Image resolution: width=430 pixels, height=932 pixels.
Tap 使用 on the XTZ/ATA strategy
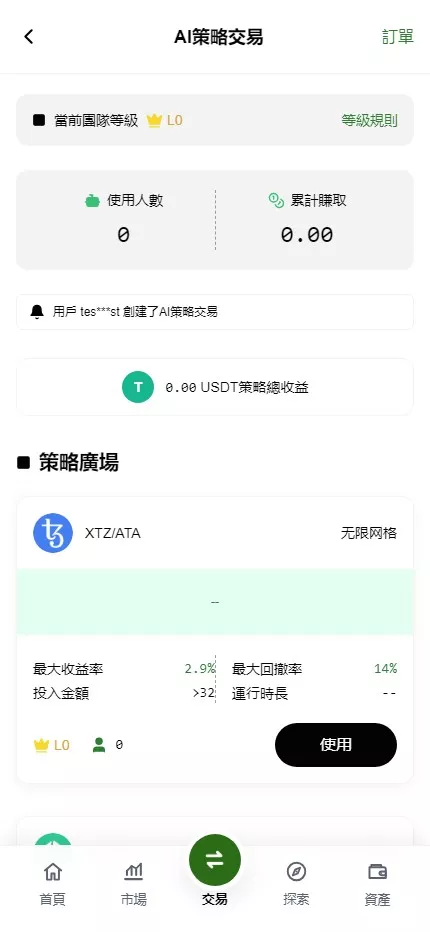click(335, 745)
